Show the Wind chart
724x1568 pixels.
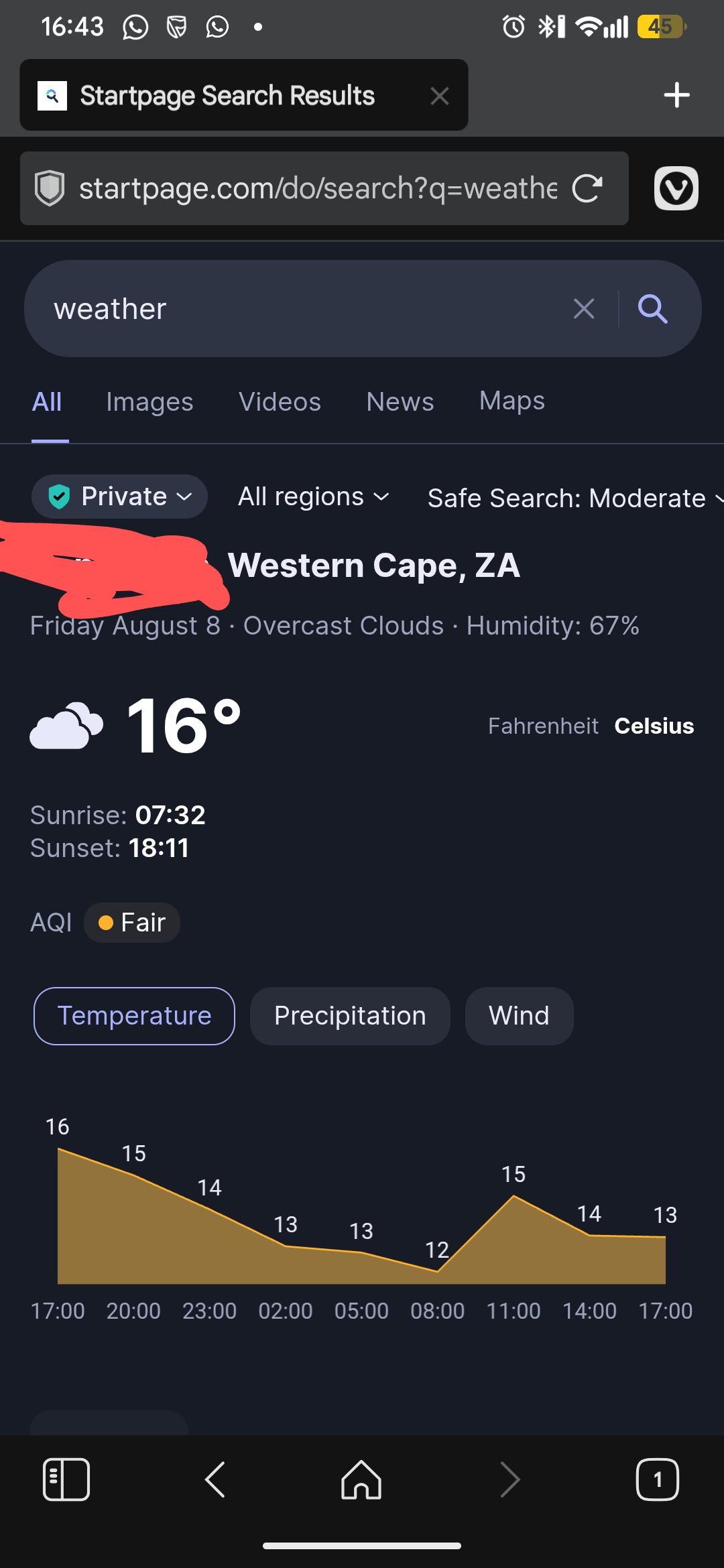(x=519, y=1016)
